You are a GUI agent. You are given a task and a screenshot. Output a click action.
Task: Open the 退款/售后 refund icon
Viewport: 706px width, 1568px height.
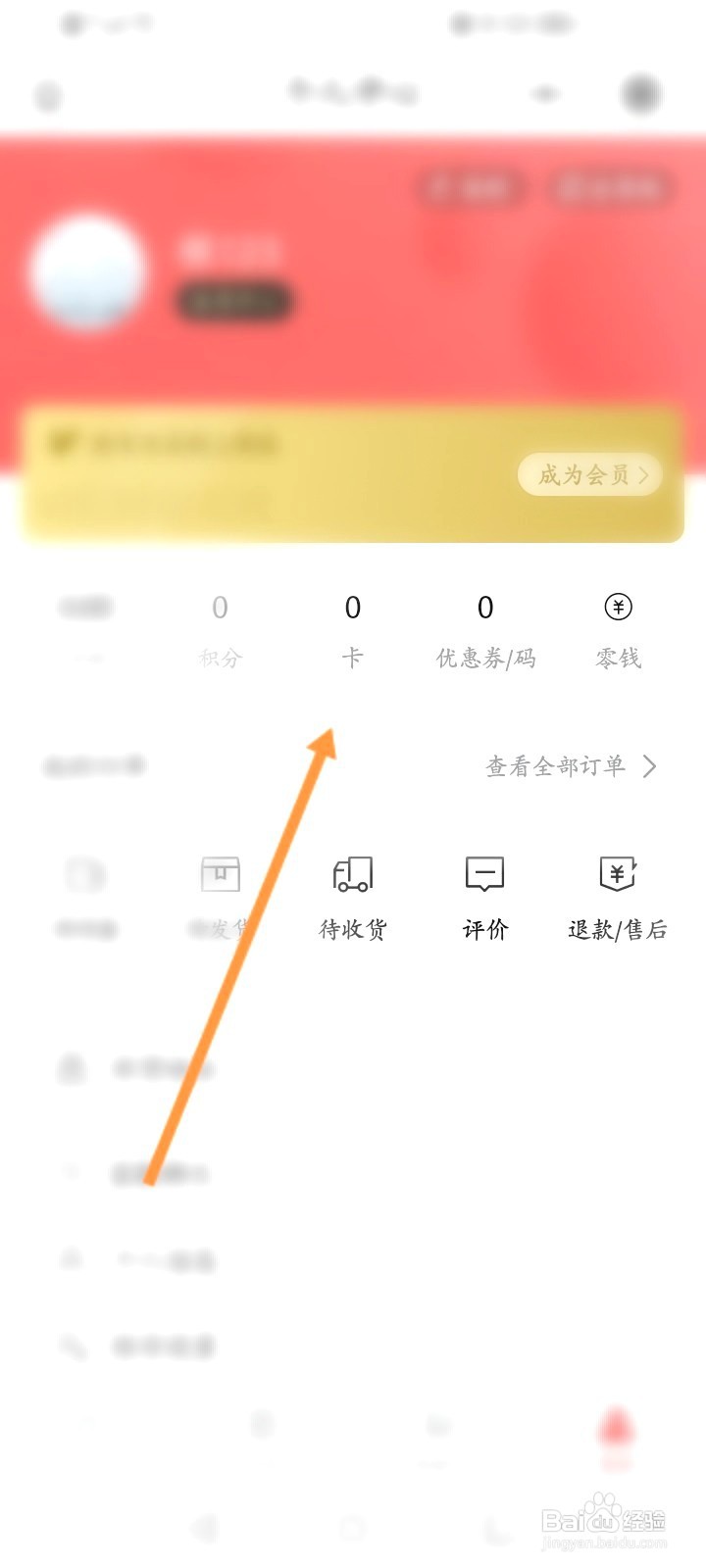pyautogui.click(x=617, y=873)
